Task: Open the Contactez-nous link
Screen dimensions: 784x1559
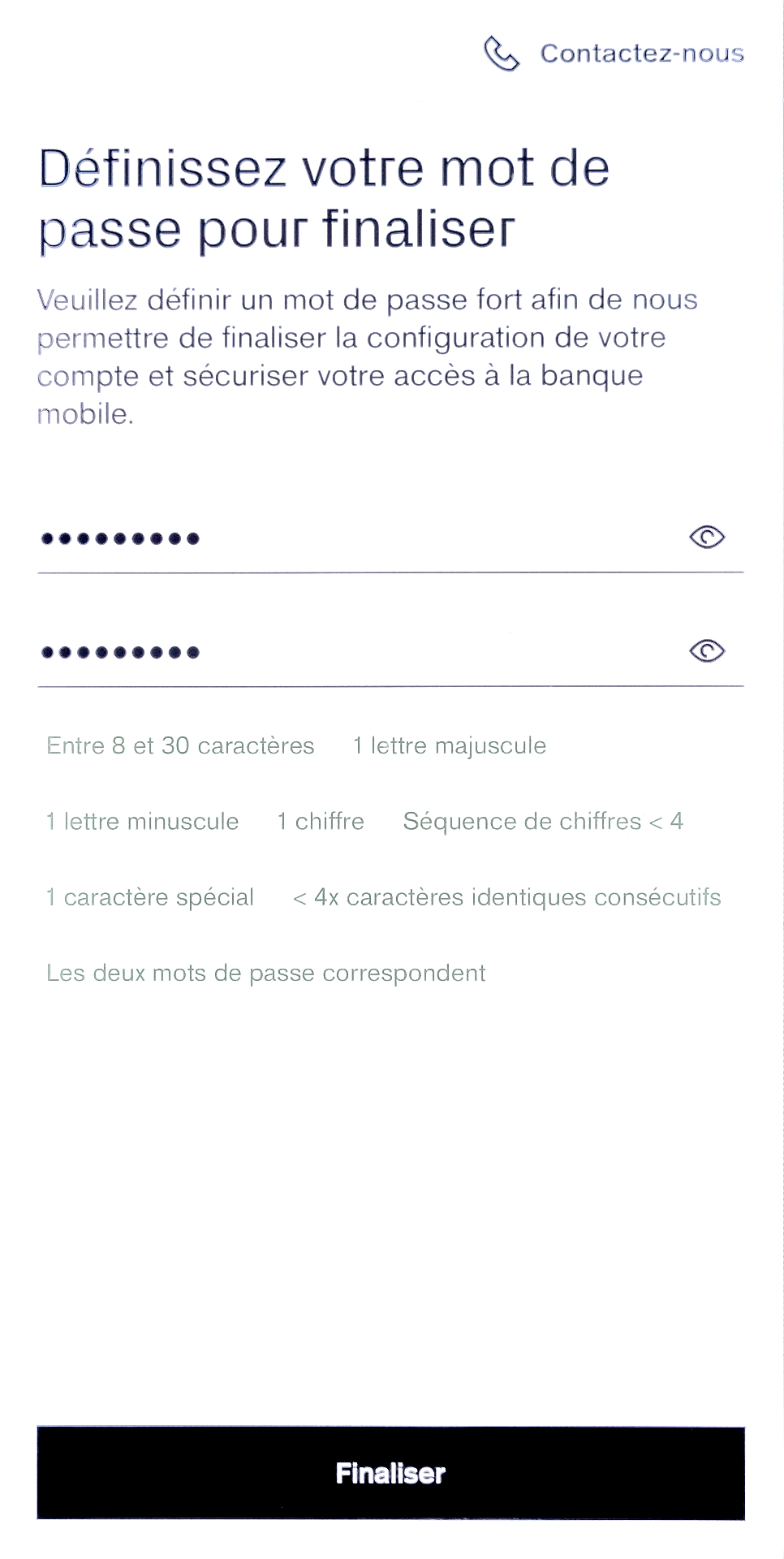Action: (614, 54)
